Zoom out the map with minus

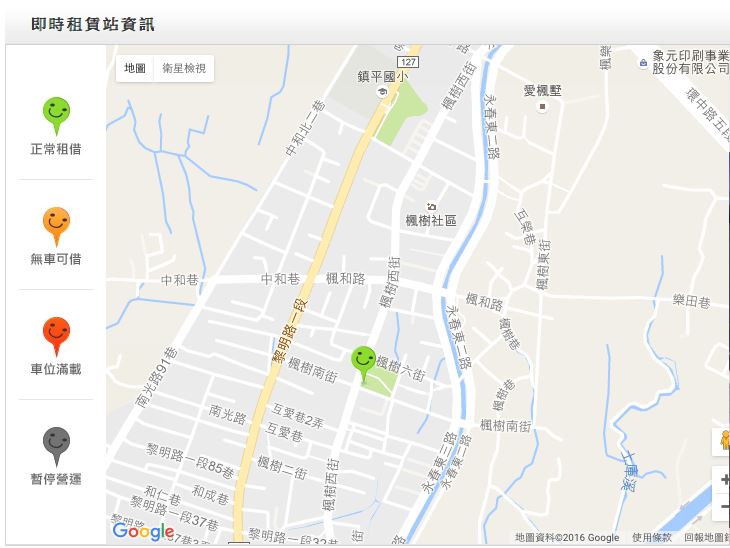[x=723, y=507]
